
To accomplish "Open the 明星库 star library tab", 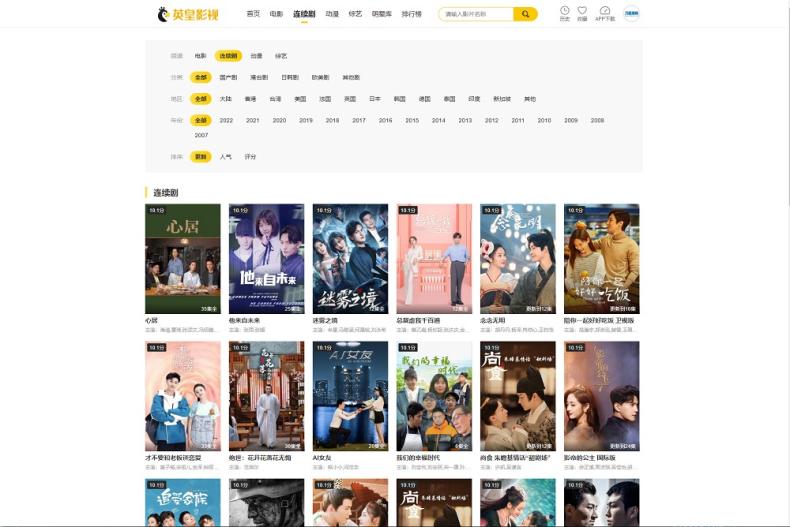I will pos(381,14).
